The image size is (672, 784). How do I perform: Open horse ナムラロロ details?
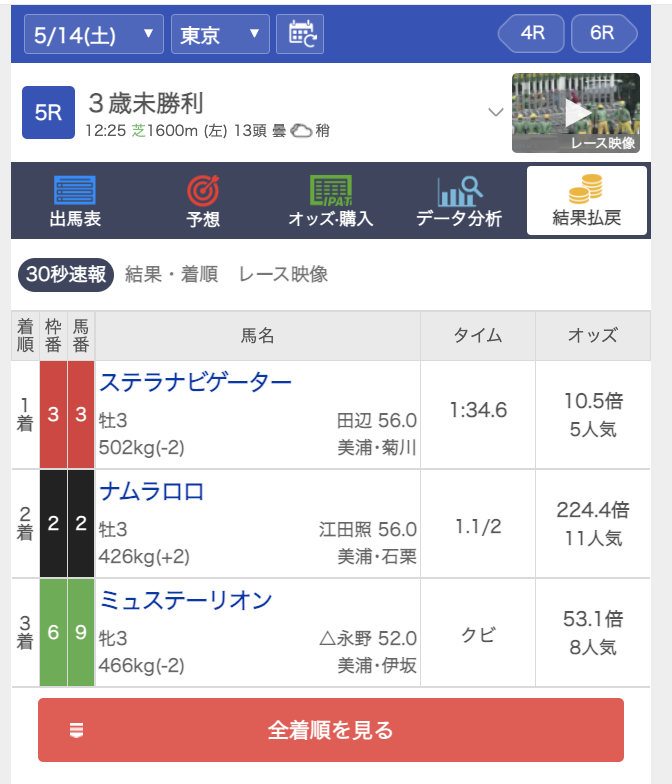click(152, 491)
